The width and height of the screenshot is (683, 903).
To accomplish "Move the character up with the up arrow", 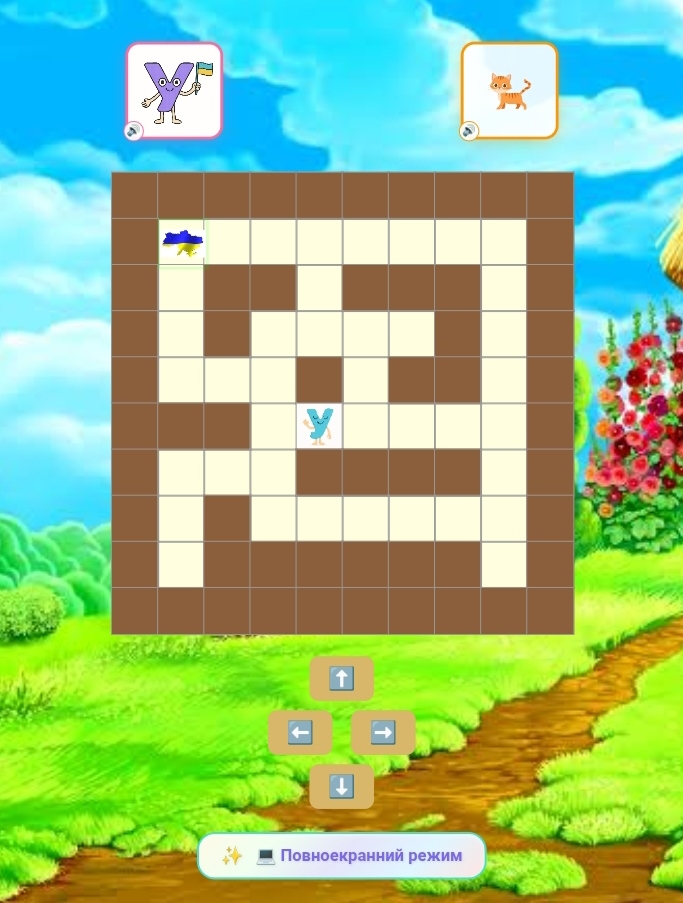I will coord(341,679).
